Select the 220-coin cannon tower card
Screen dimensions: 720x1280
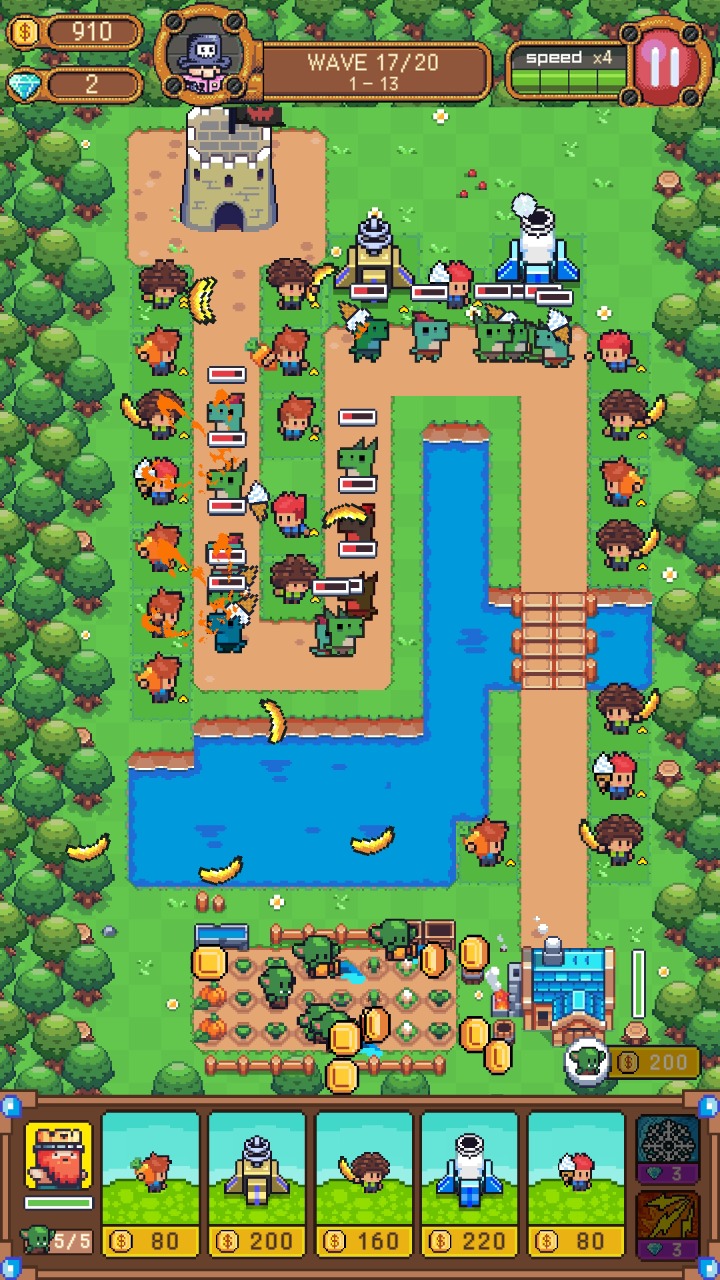(472, 1184)
